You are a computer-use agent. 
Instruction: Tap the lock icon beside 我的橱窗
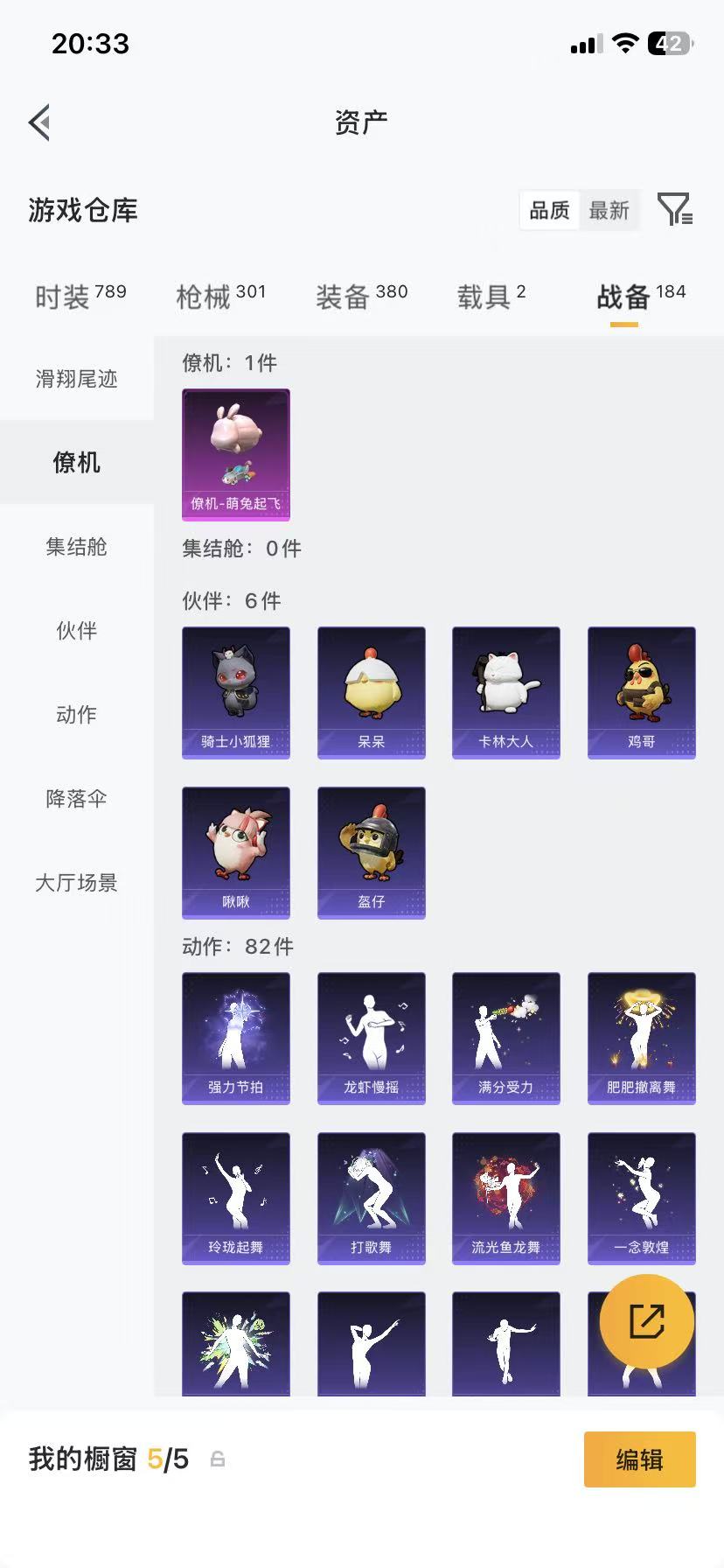coord(216,1459)
